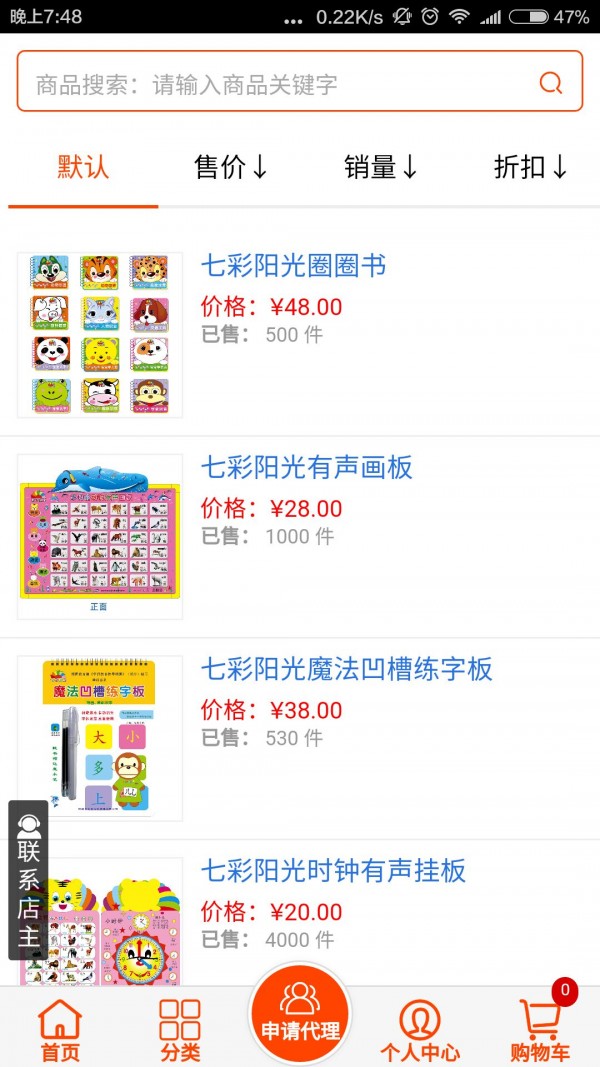Sort products by 销量

[x=381, y=167]
